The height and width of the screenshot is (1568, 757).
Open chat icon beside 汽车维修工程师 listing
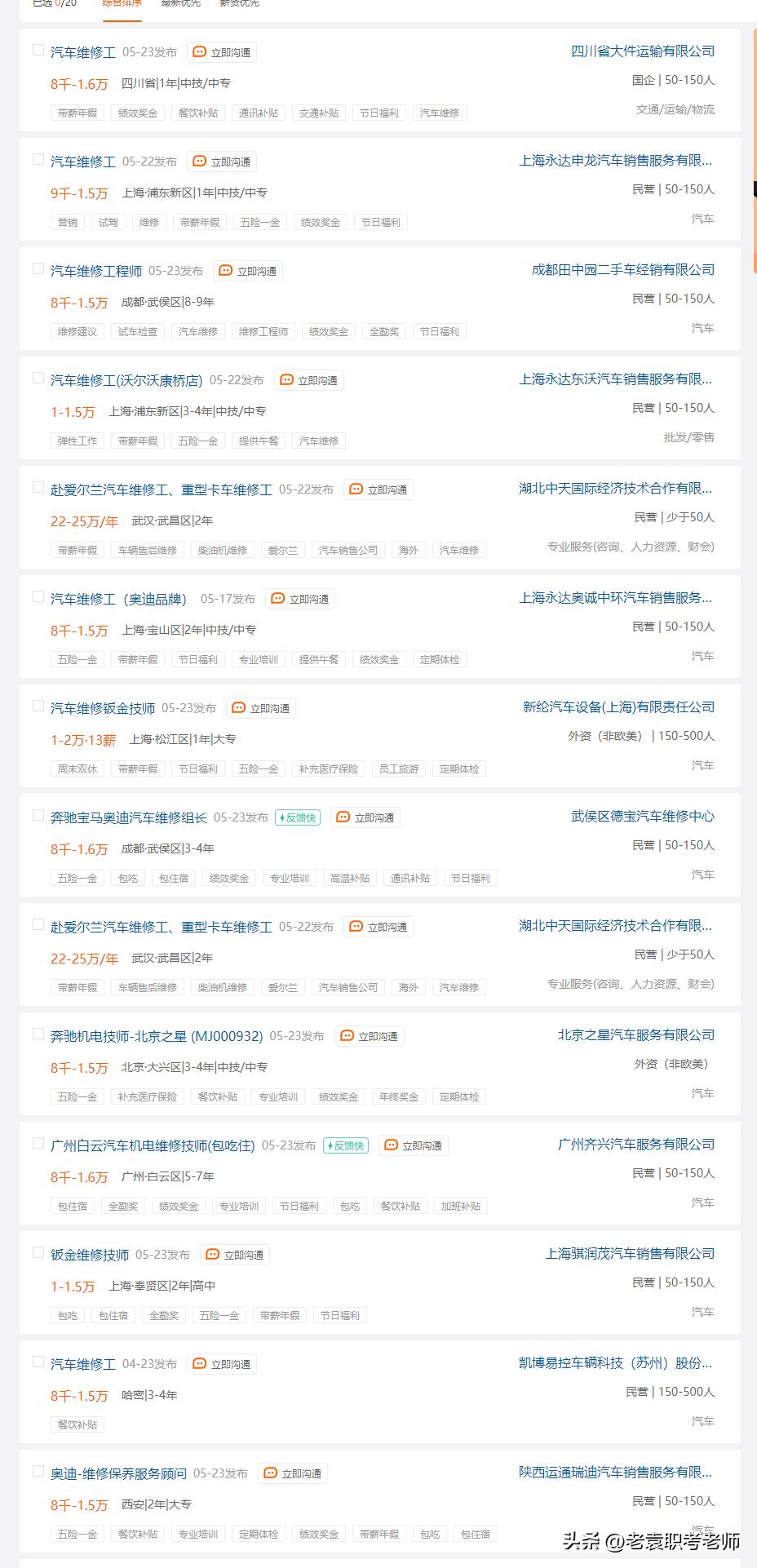click(x=224, y=270)
